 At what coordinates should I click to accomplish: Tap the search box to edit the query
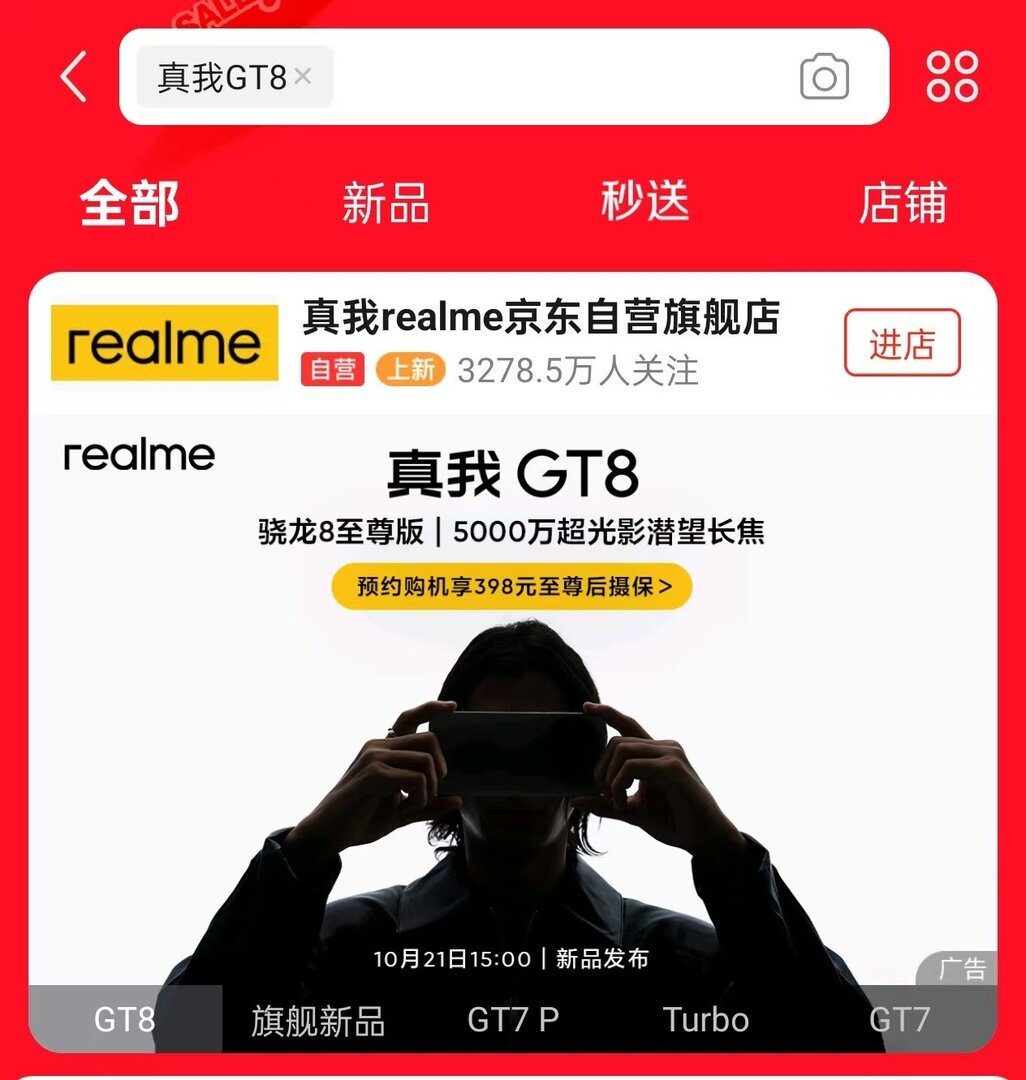560,77
